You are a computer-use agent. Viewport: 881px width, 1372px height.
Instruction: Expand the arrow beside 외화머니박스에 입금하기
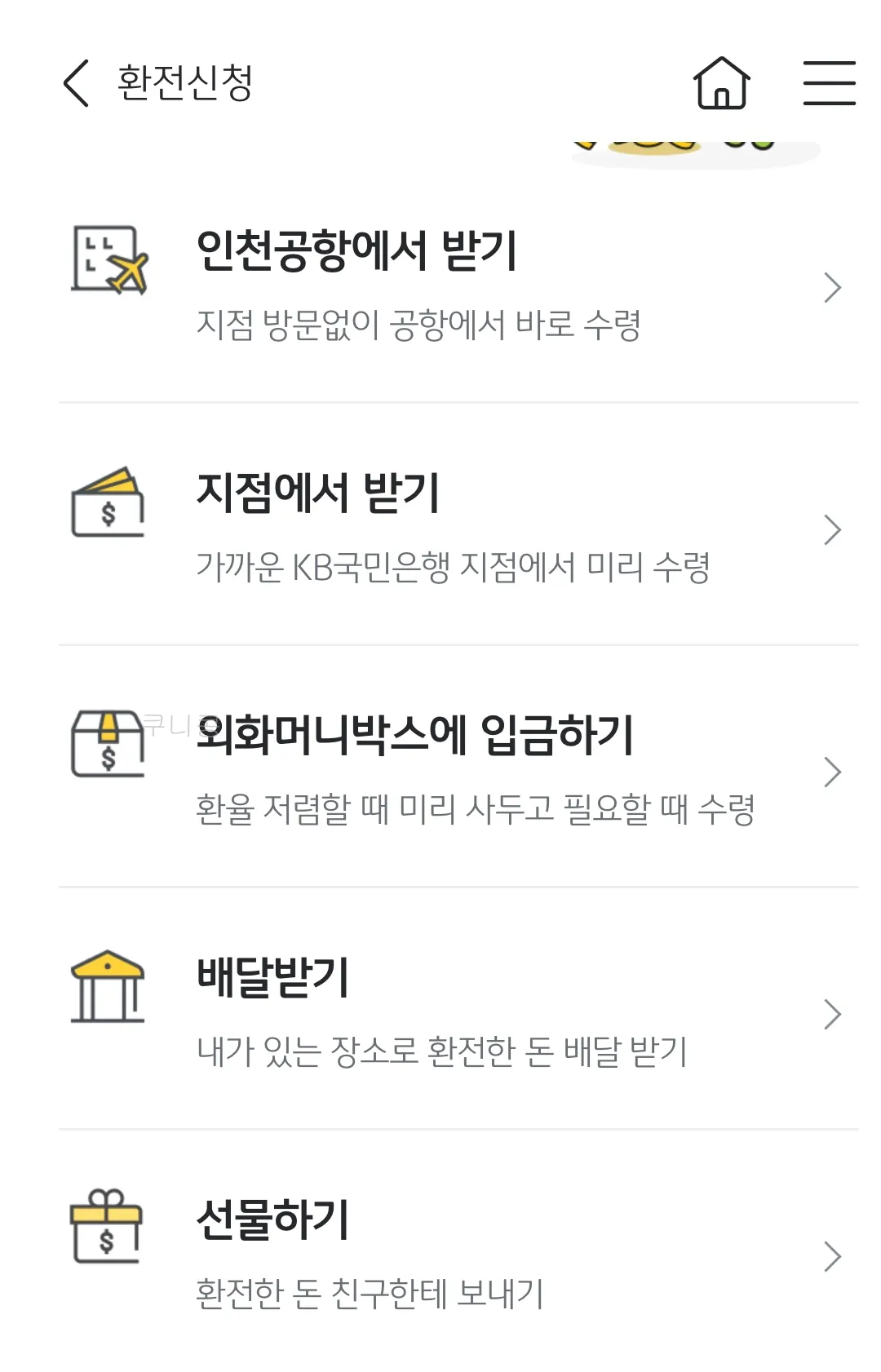coord(832,770)
